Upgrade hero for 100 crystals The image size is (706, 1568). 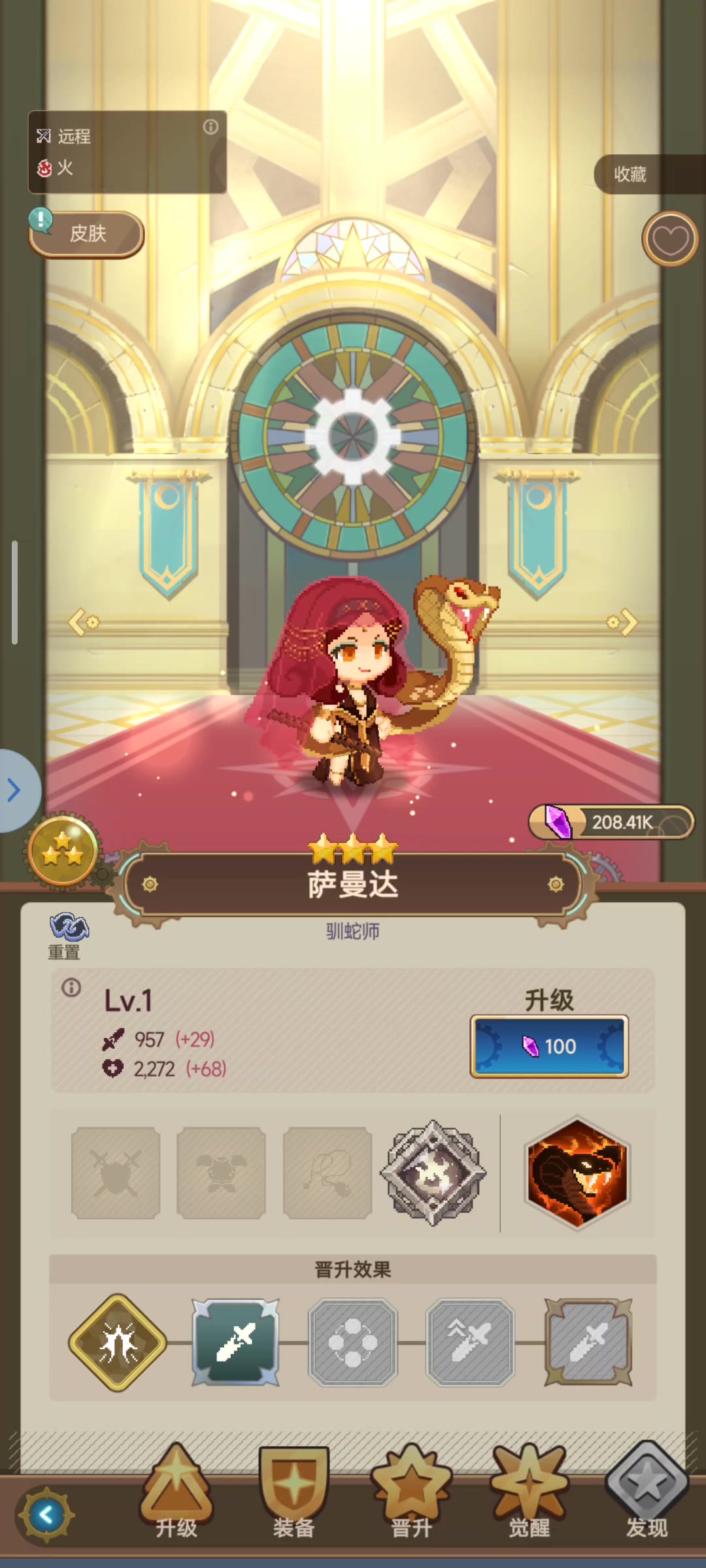coord(549,1046)
